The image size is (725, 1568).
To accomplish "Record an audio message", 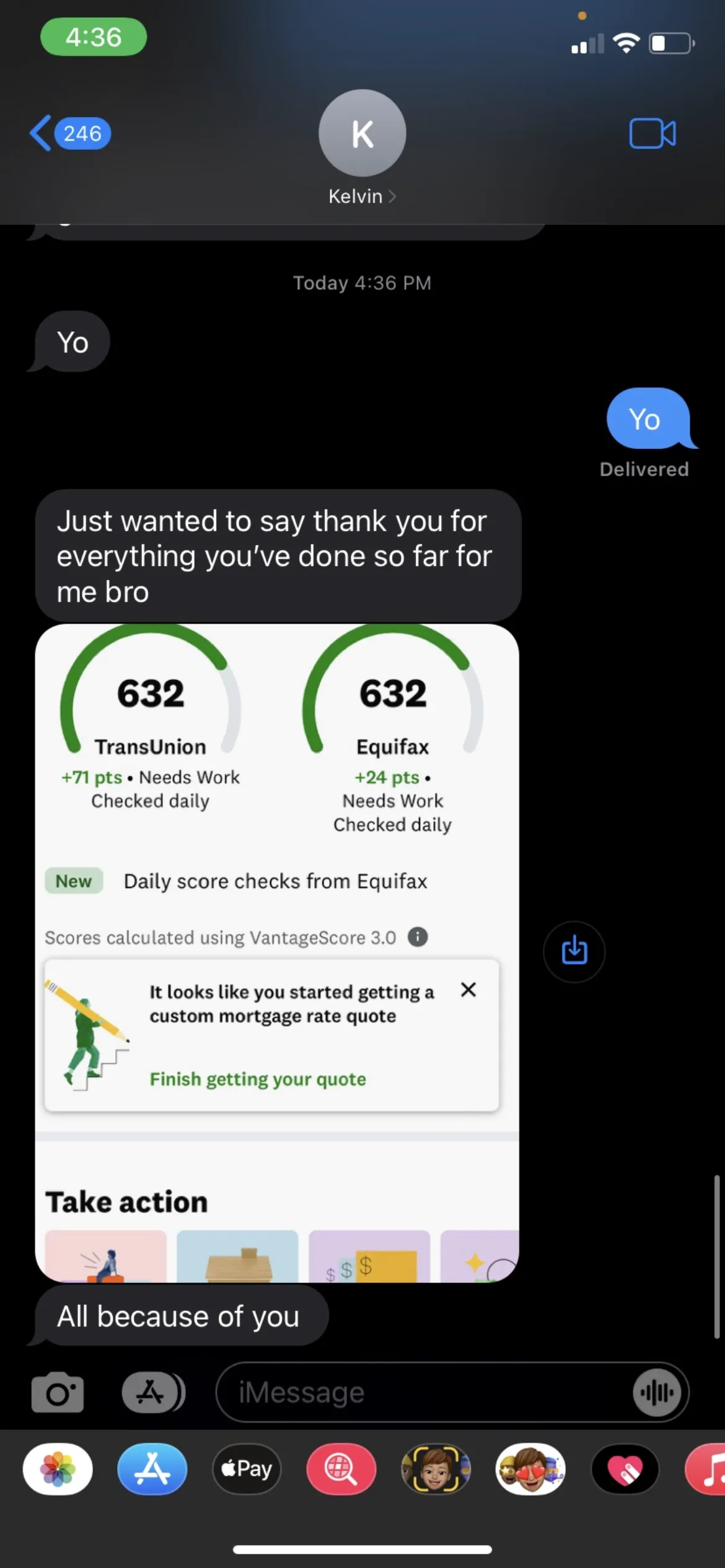I will (657, 1393).
